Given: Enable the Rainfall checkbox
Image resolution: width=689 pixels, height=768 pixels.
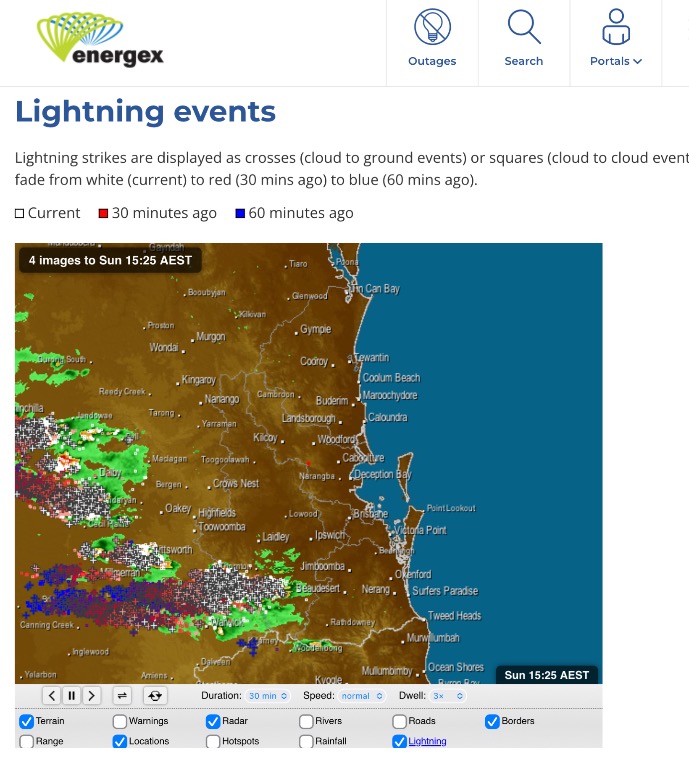Looking at the screenshot, I should (x=306, y=742).
